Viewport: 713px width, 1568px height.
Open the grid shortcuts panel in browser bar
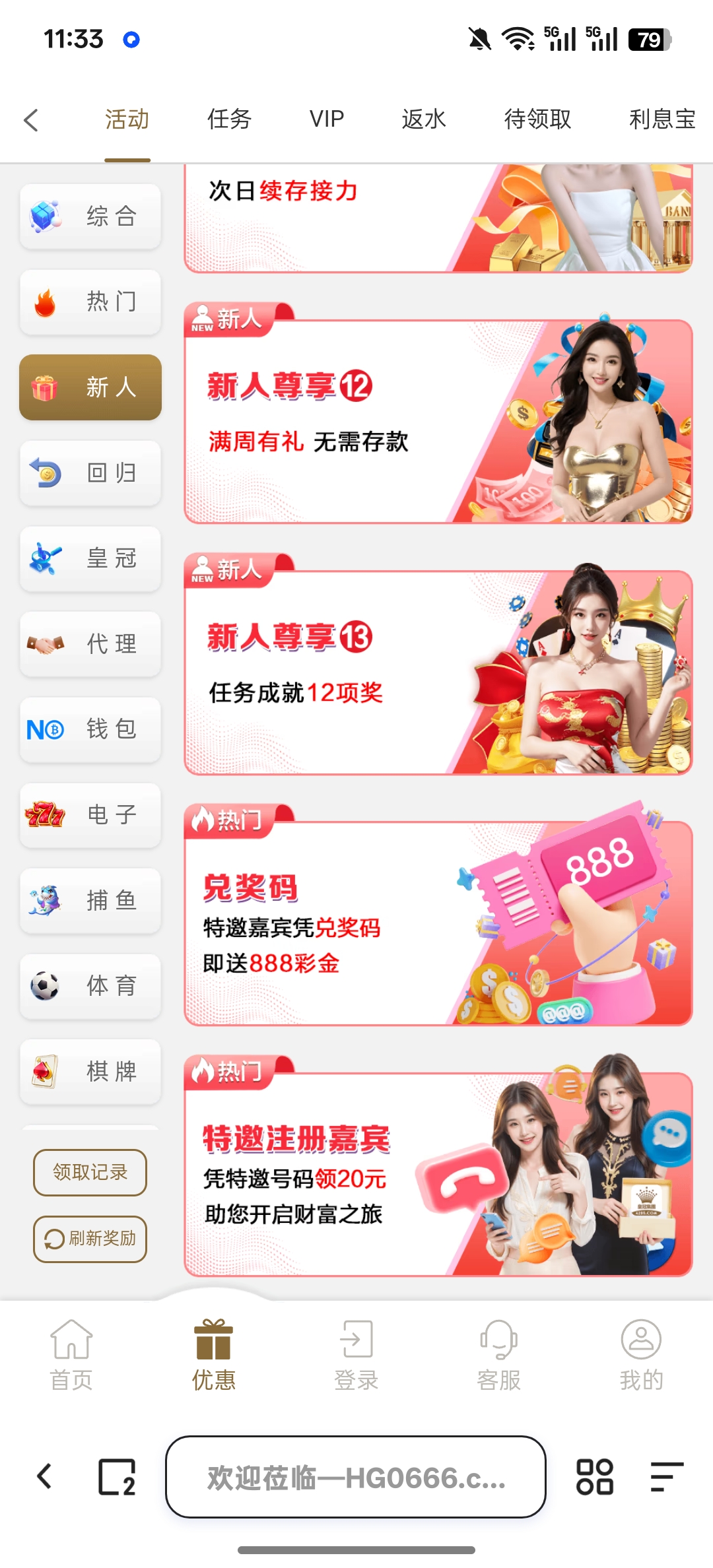point(596,1478)
